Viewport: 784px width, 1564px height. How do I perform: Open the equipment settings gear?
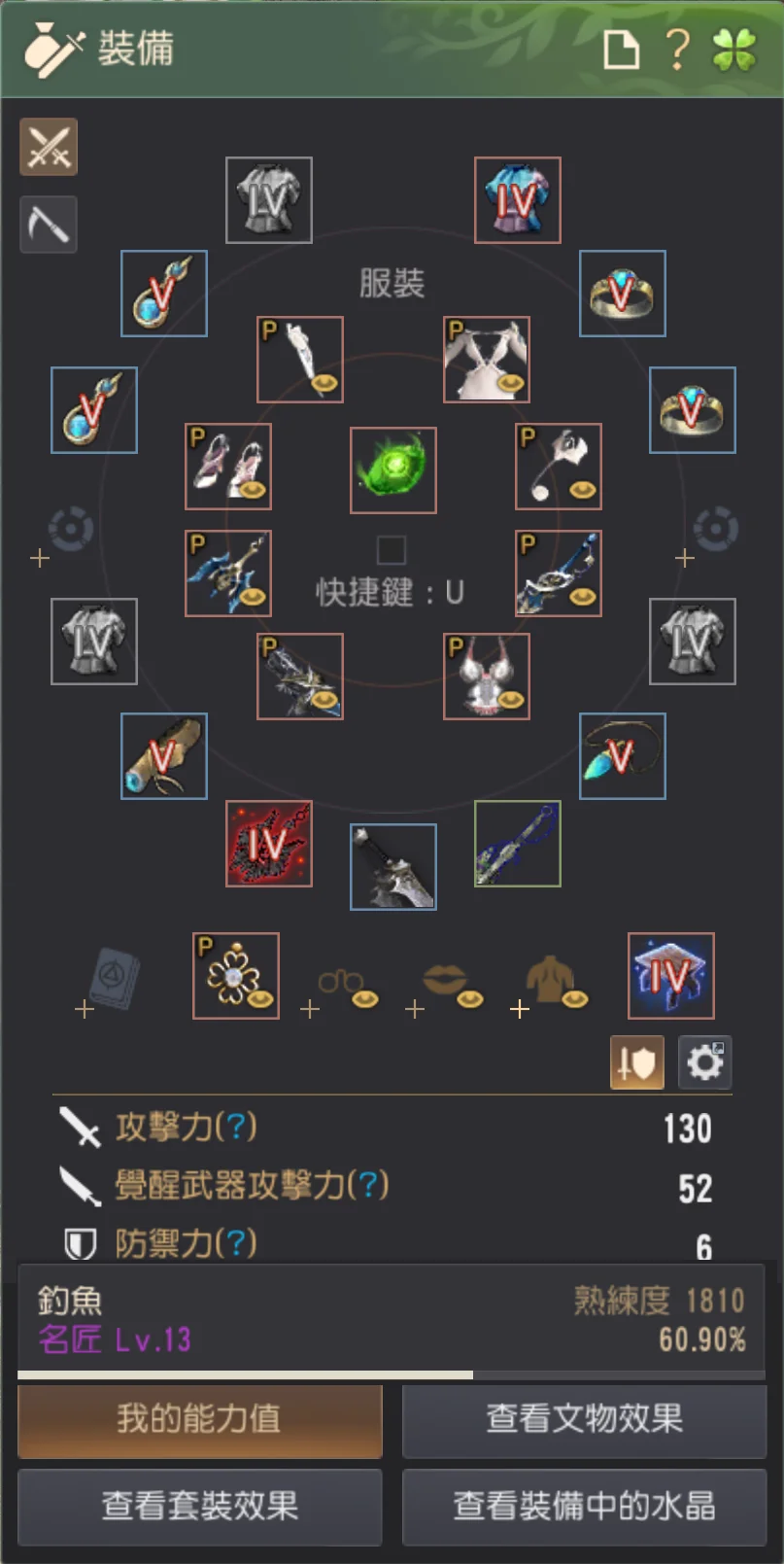click(704, 1062)
